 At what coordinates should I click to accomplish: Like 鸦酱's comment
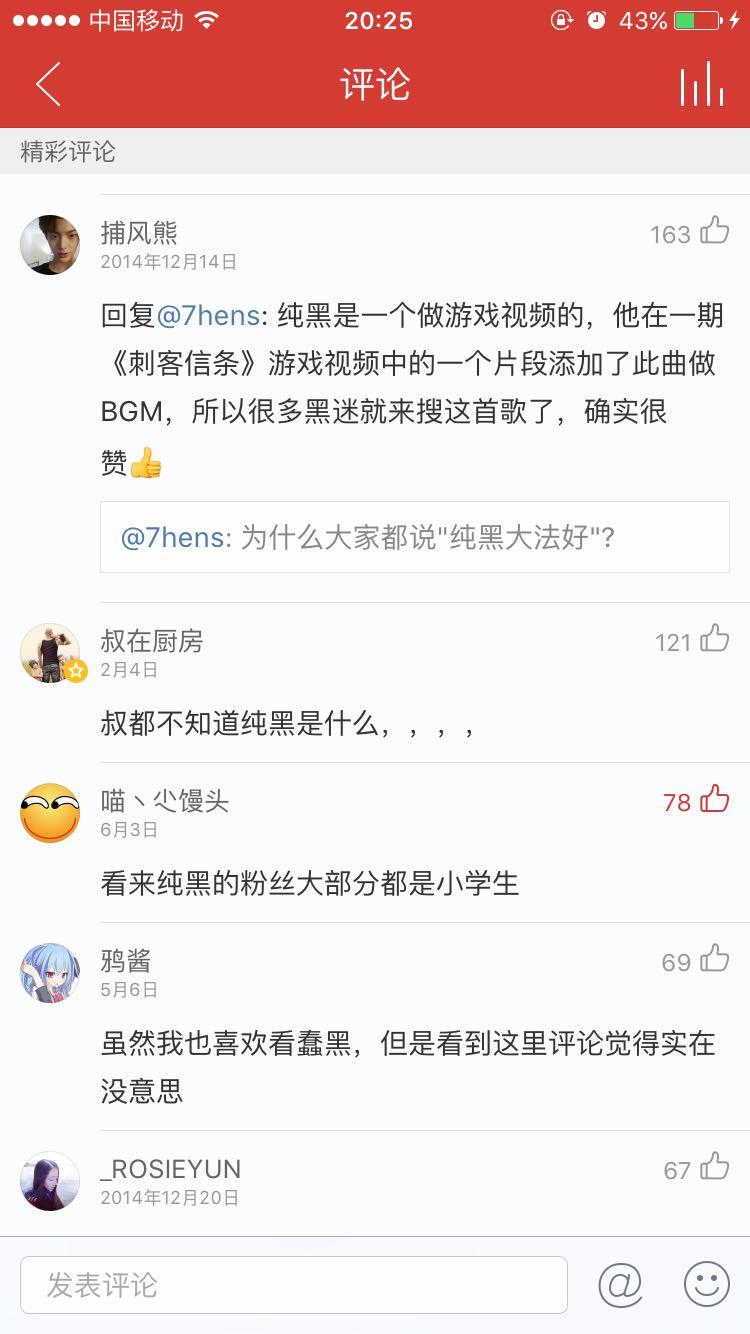tap(714, 959)
